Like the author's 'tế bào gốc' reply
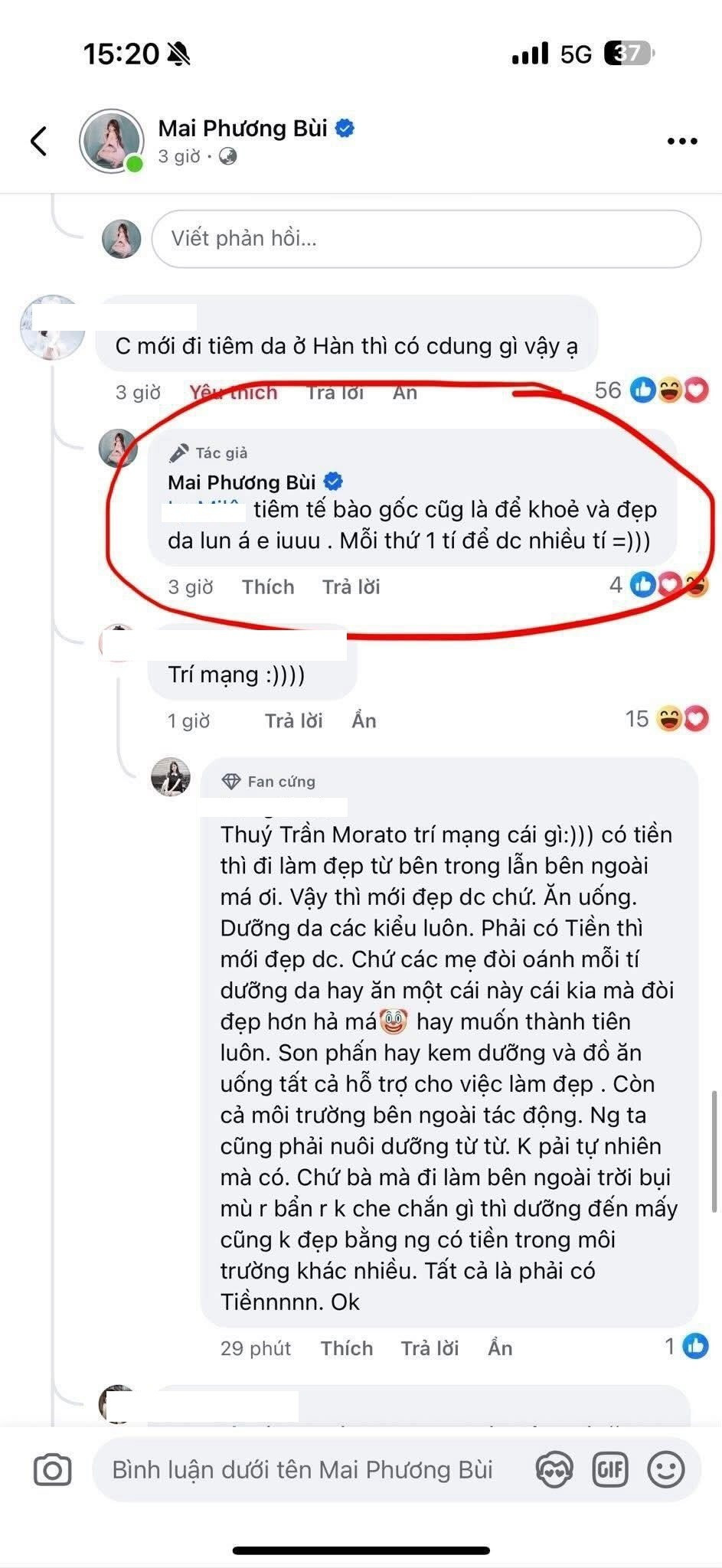The image size is (722, 1568). coord(268,587)
